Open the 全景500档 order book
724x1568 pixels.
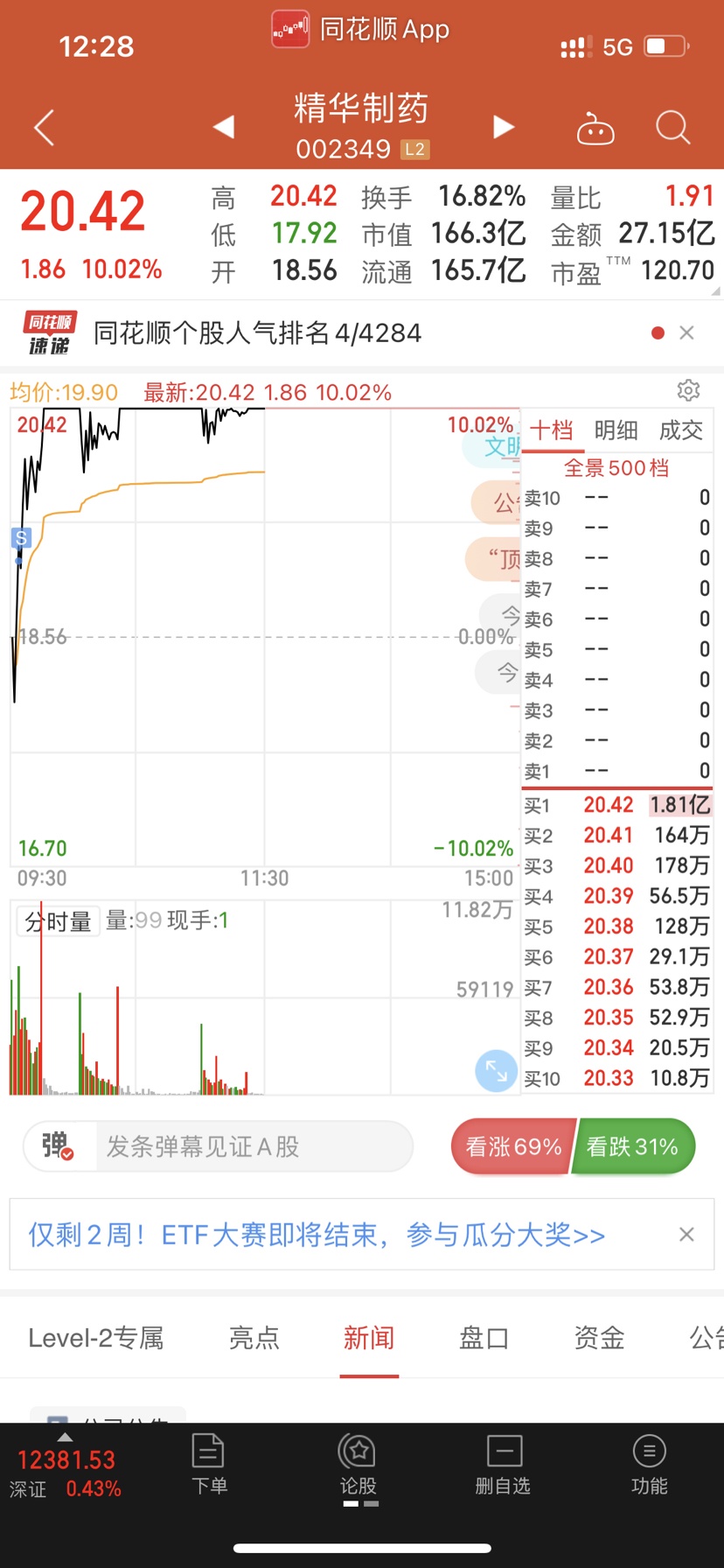tap(616, 467)
